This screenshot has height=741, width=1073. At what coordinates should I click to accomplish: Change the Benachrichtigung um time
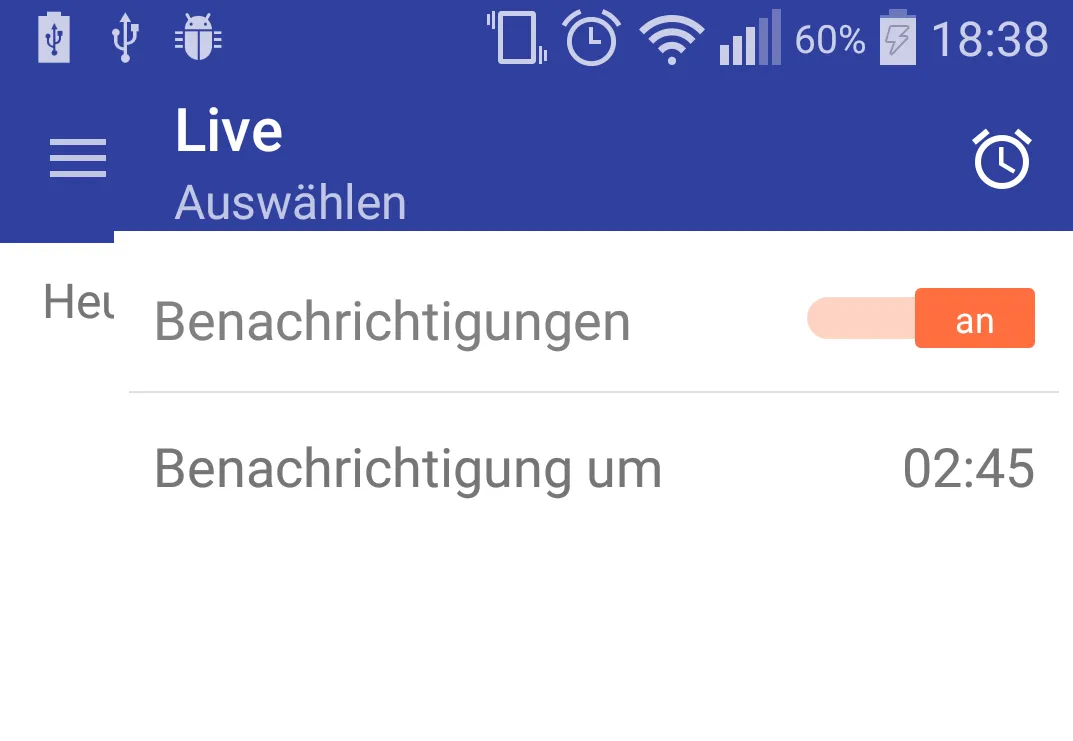pyautogui.click(x=968, y=469)
